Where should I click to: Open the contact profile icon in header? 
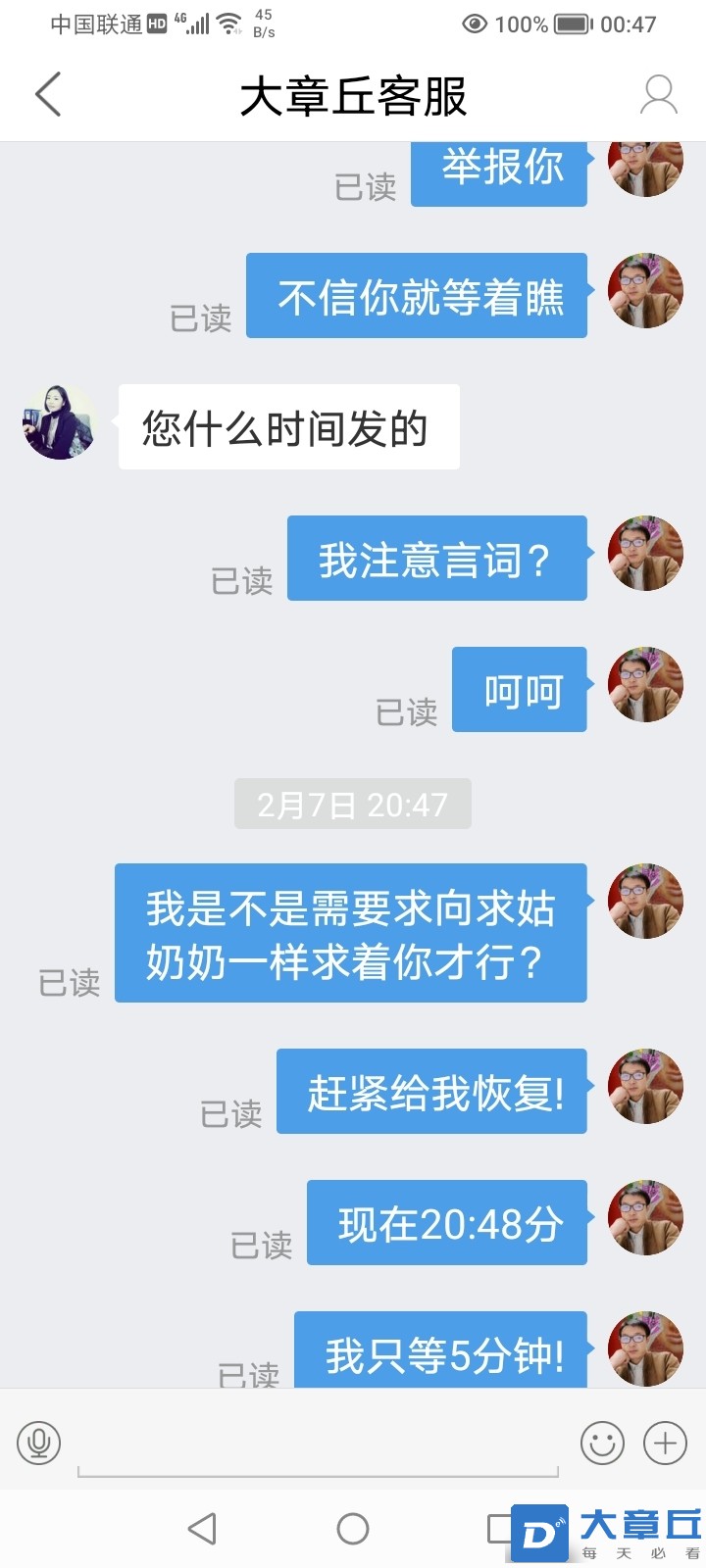click(658, 95)
